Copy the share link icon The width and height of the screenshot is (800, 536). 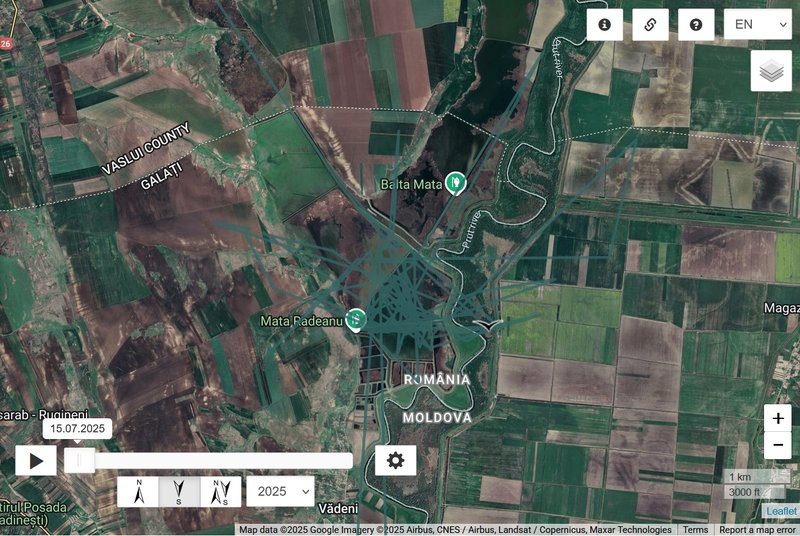[650, 25]
